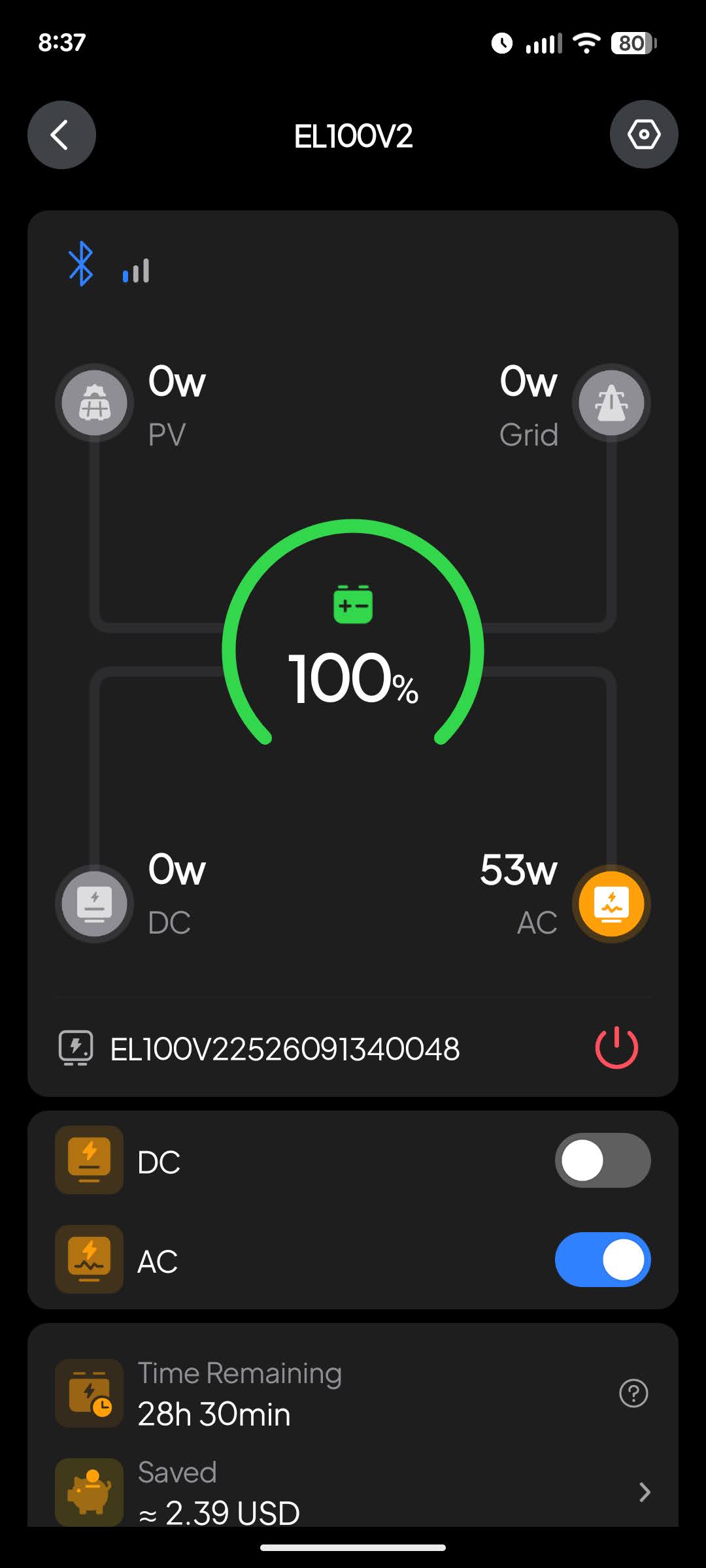Tap the red power button

[x=616, y=1048]
